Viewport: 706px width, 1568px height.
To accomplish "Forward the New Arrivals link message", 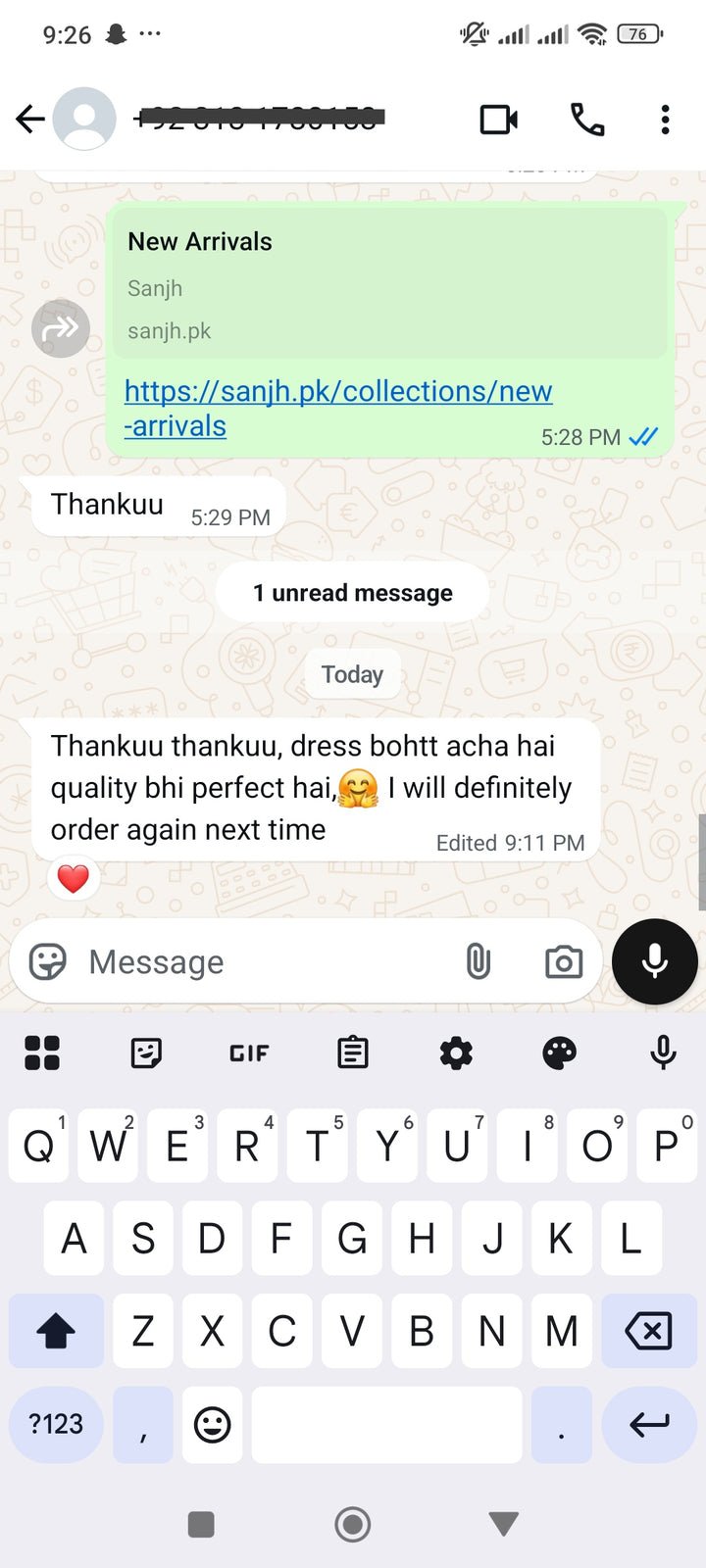I will pyautogui.click(x=61, y=327).
